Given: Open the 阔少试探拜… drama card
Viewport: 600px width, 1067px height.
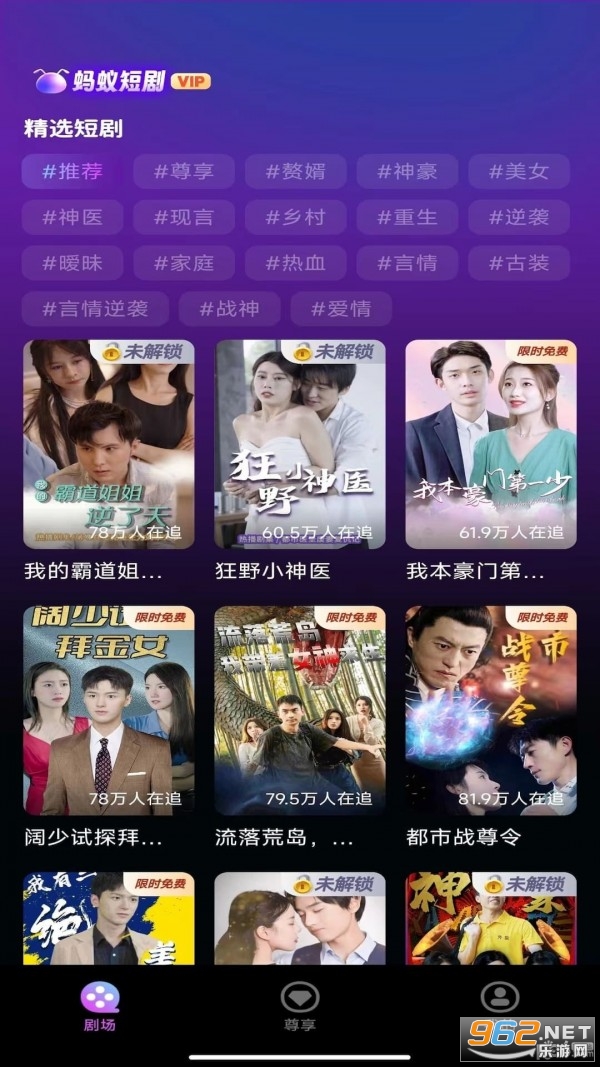Looking at the screenshot, I should point(109,710).
